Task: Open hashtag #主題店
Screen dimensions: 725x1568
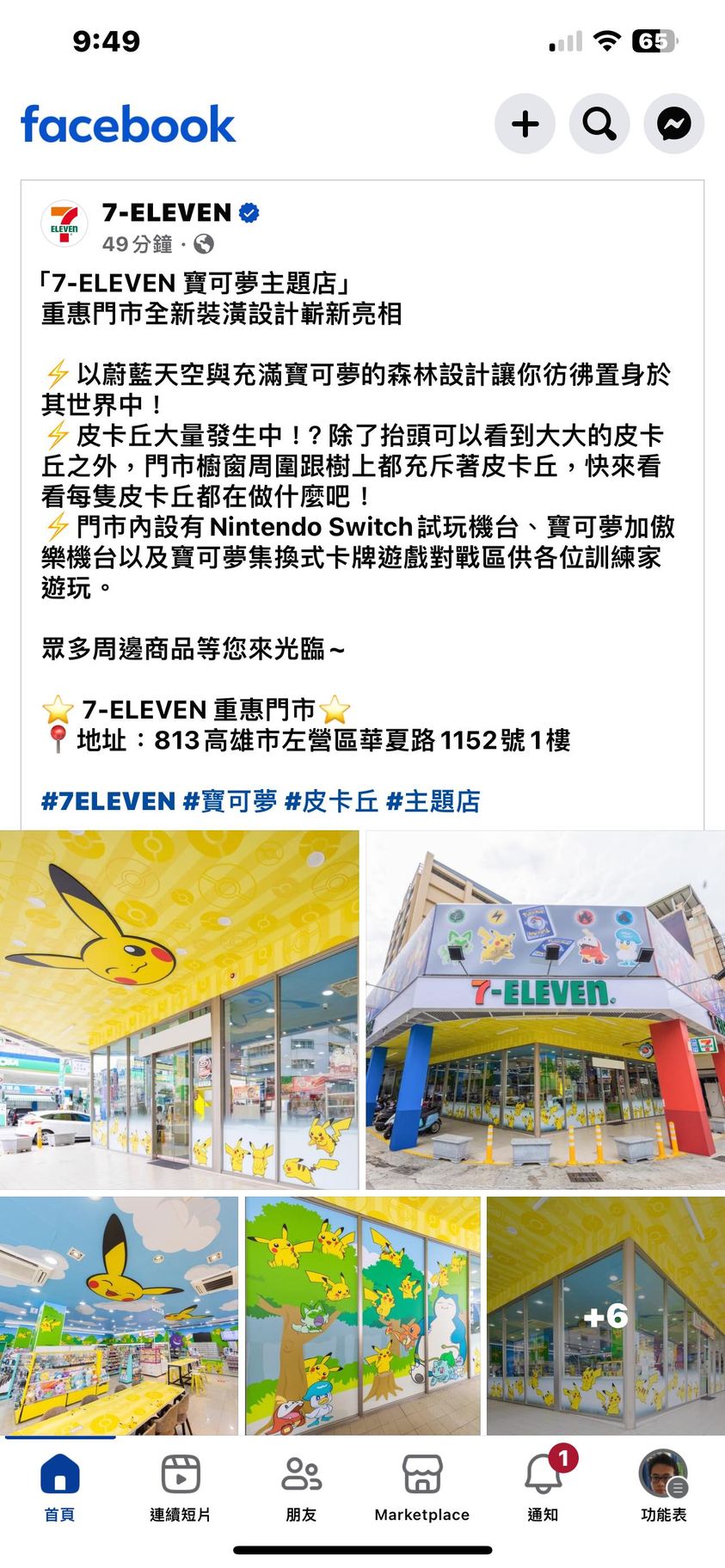Action: (433, 801)
